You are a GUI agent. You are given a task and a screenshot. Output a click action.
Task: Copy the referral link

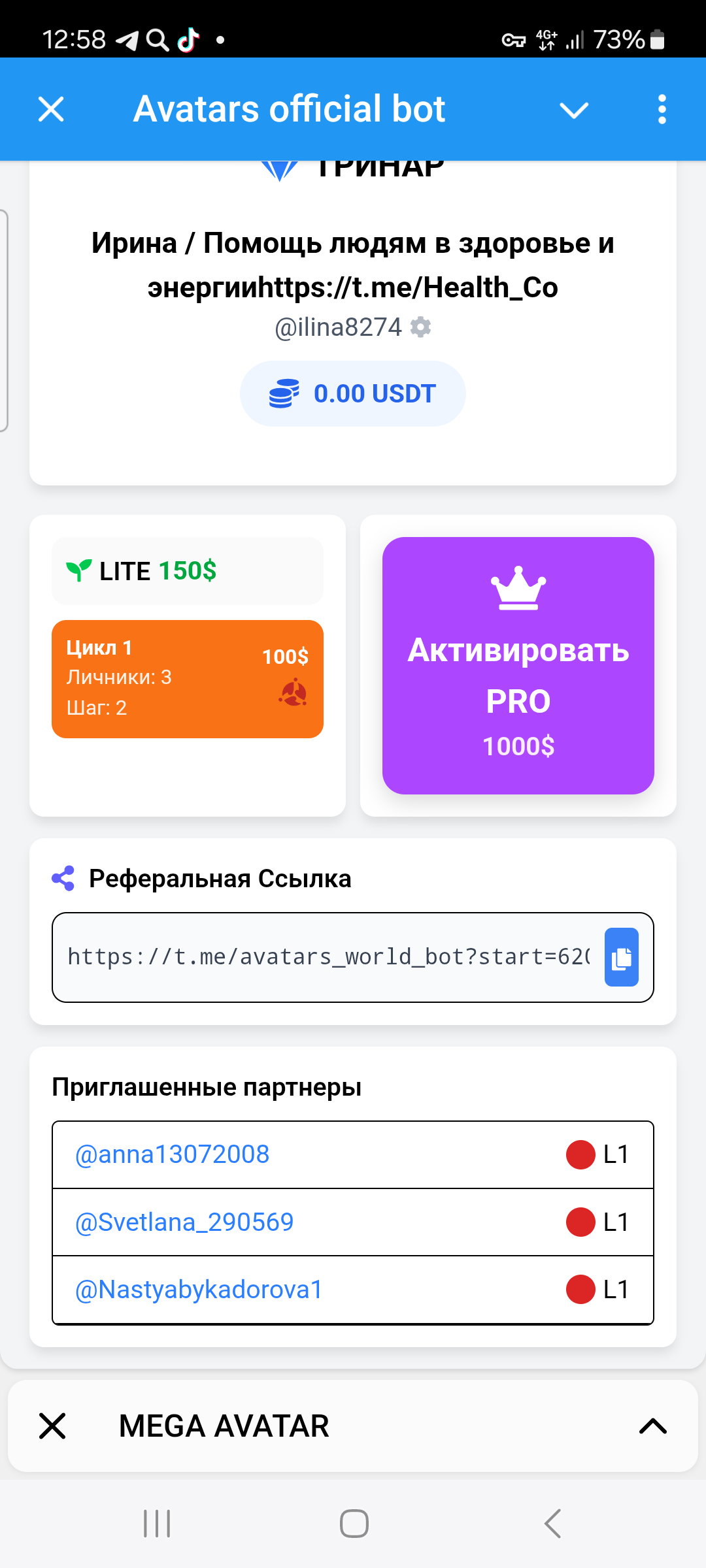point(621,957)
